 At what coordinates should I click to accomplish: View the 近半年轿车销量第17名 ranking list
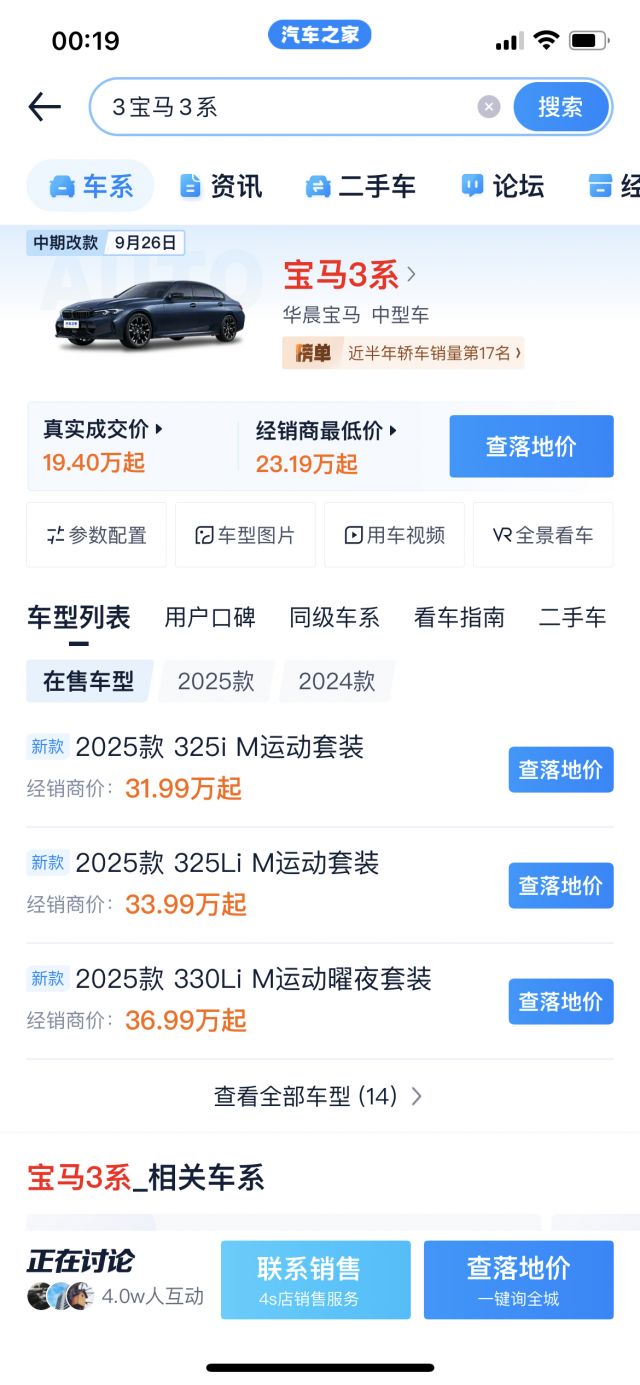pos(403,352)
